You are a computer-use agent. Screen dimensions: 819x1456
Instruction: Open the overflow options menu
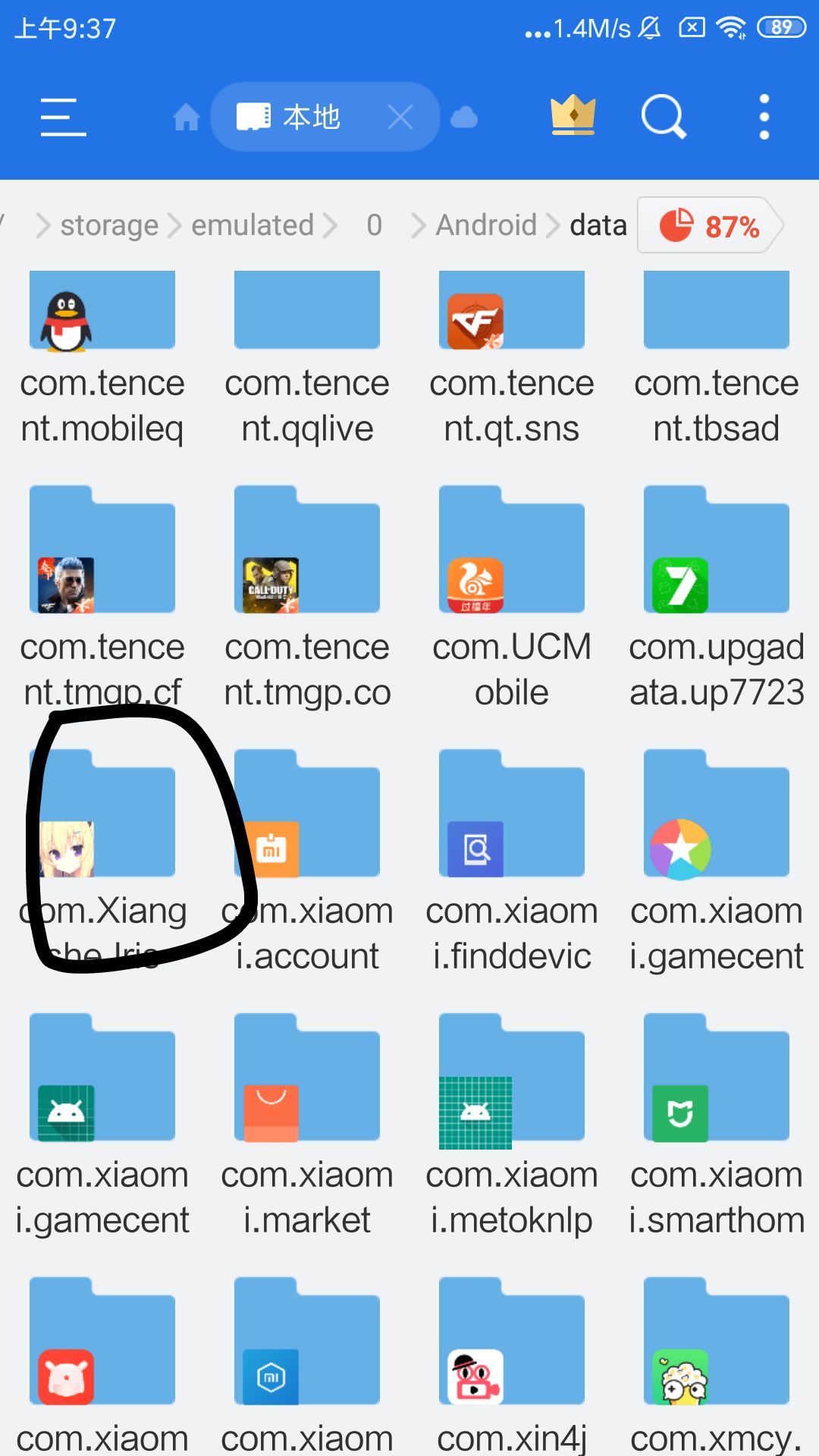tap(763, 117)
